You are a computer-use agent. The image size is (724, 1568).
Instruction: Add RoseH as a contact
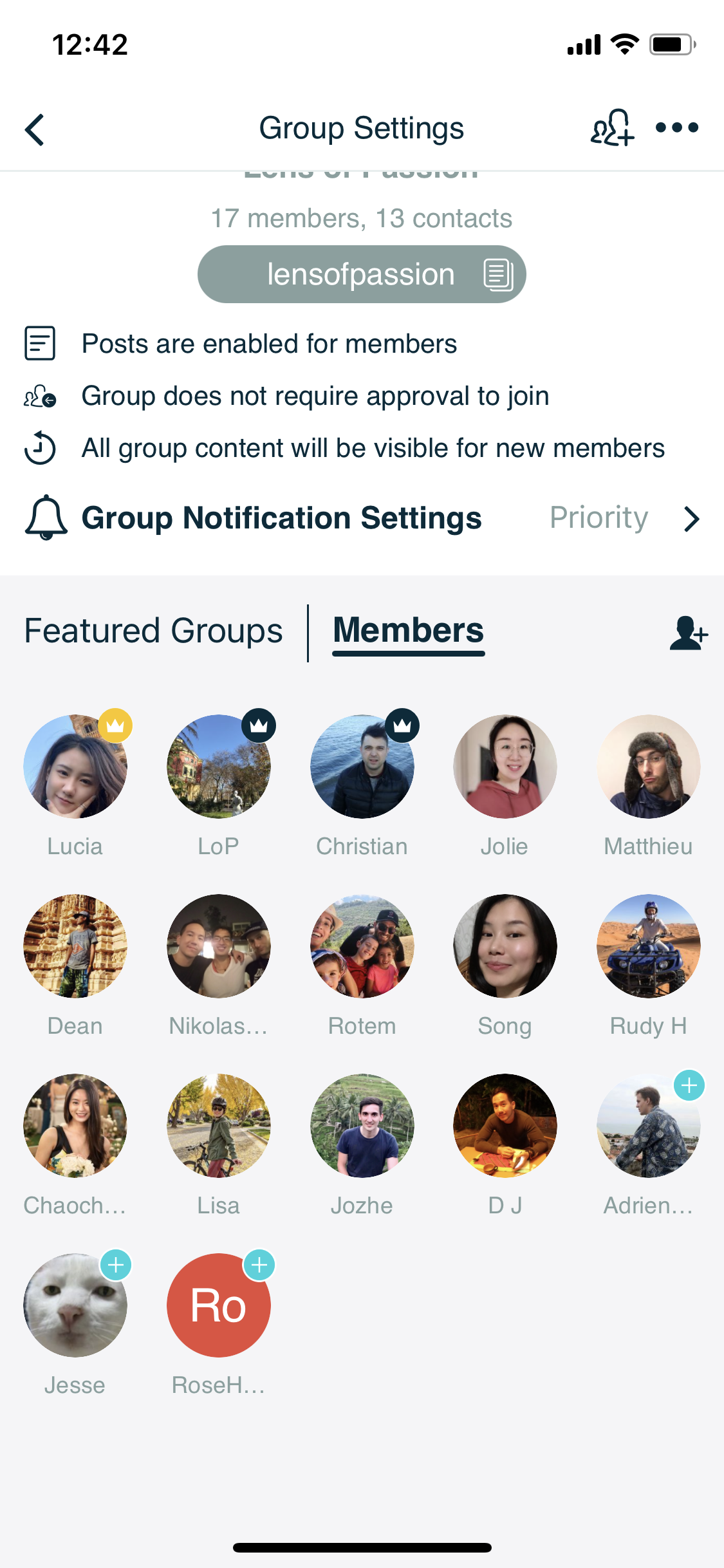pyautogui.click(x=259, y=1265)
